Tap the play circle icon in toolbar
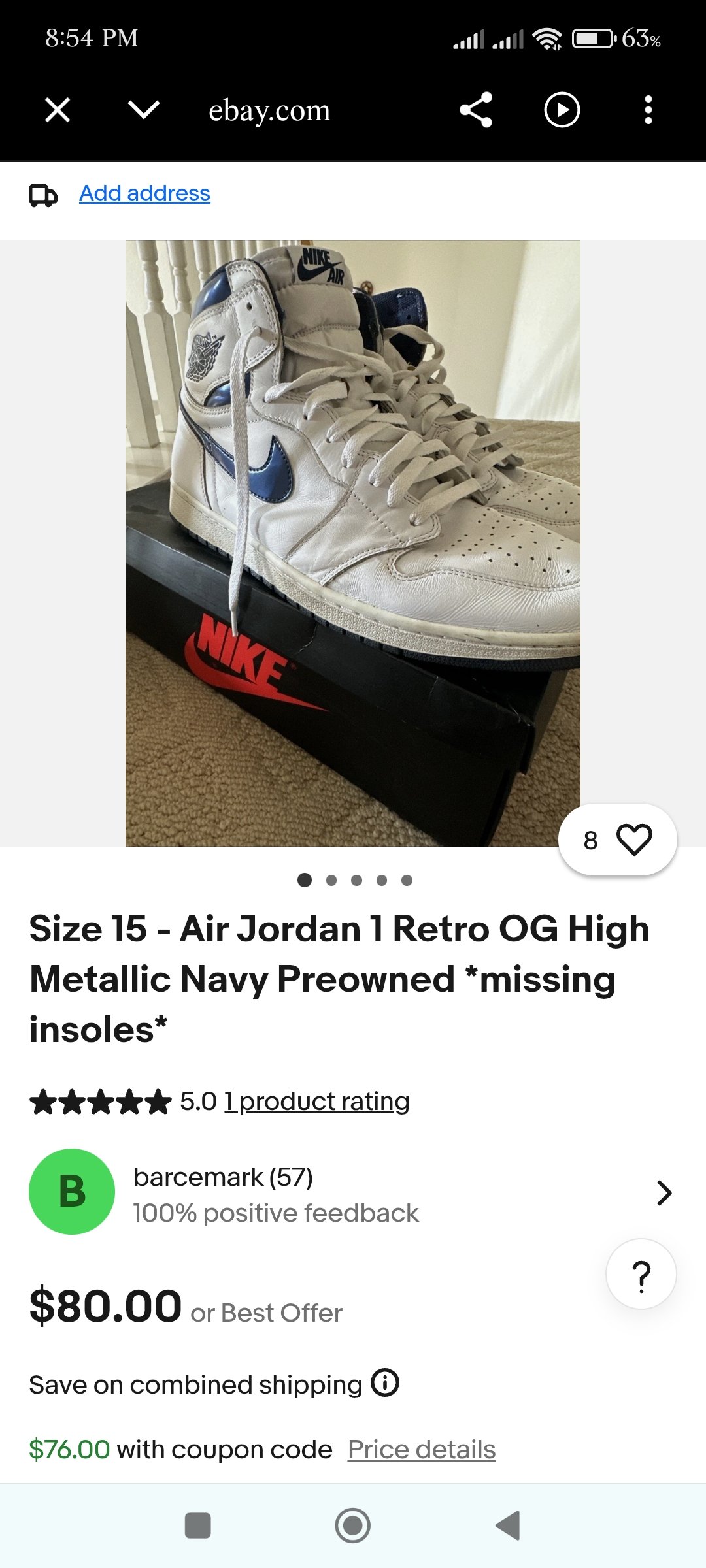This screenshot has height=1568, width=706. coord(562,110)
